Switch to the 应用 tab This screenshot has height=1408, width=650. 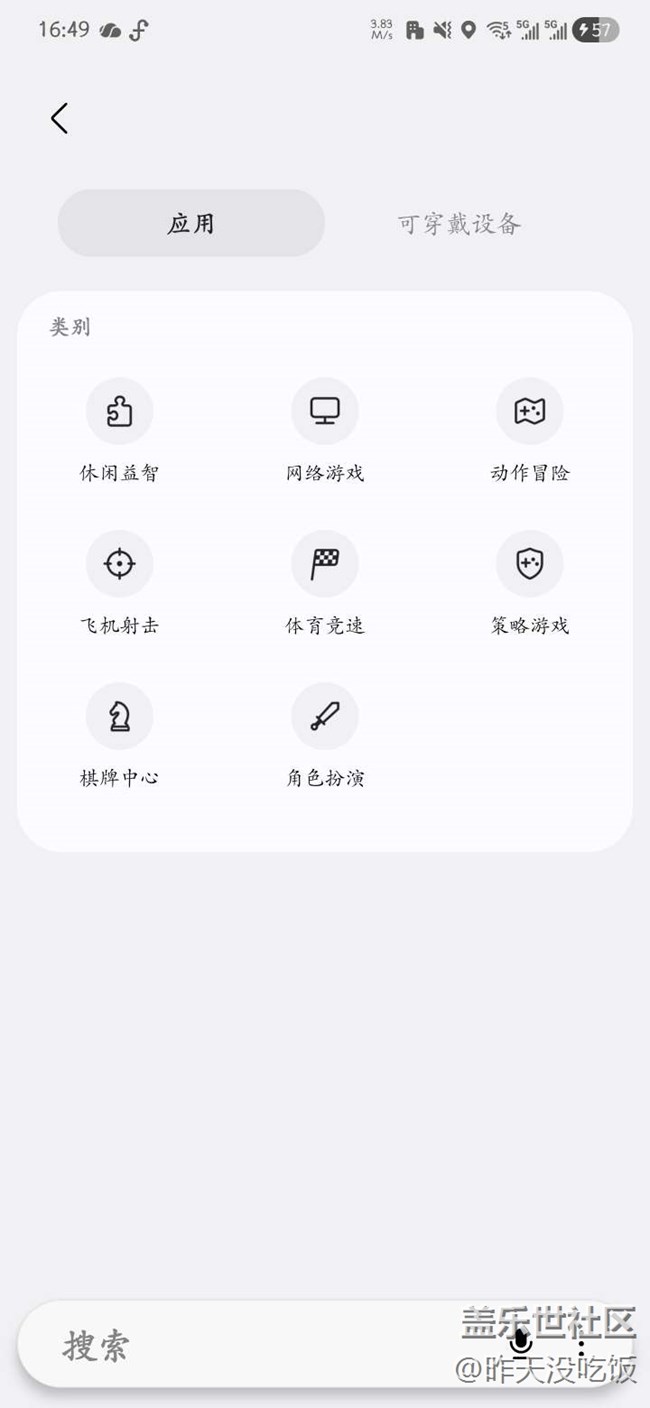(x=191, y=223)
